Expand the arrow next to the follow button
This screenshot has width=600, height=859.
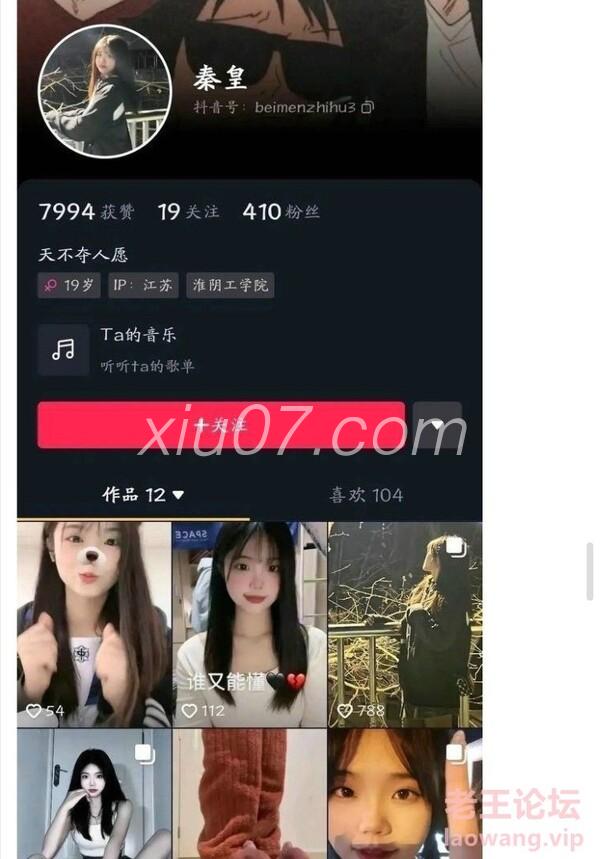(437, 425)
